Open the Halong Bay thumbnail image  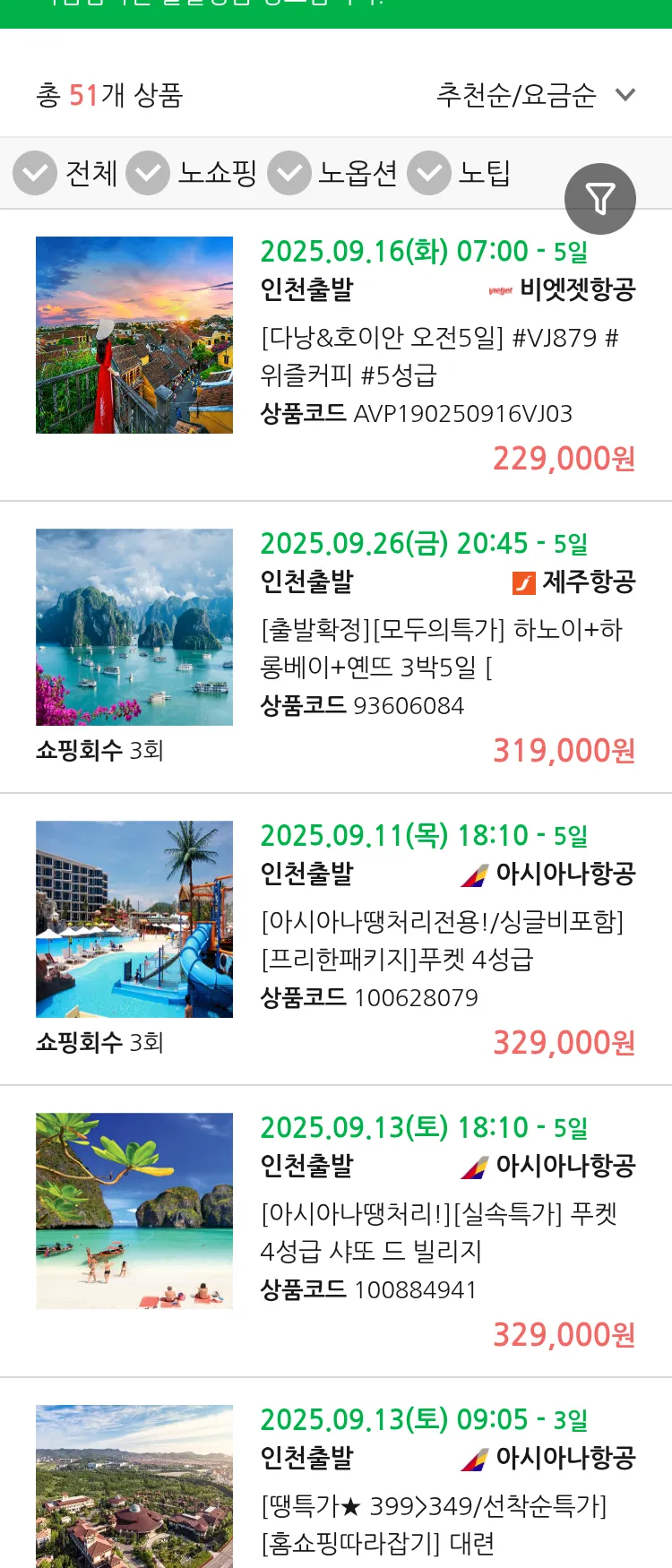pyautogui.click(x=134, y=626)
